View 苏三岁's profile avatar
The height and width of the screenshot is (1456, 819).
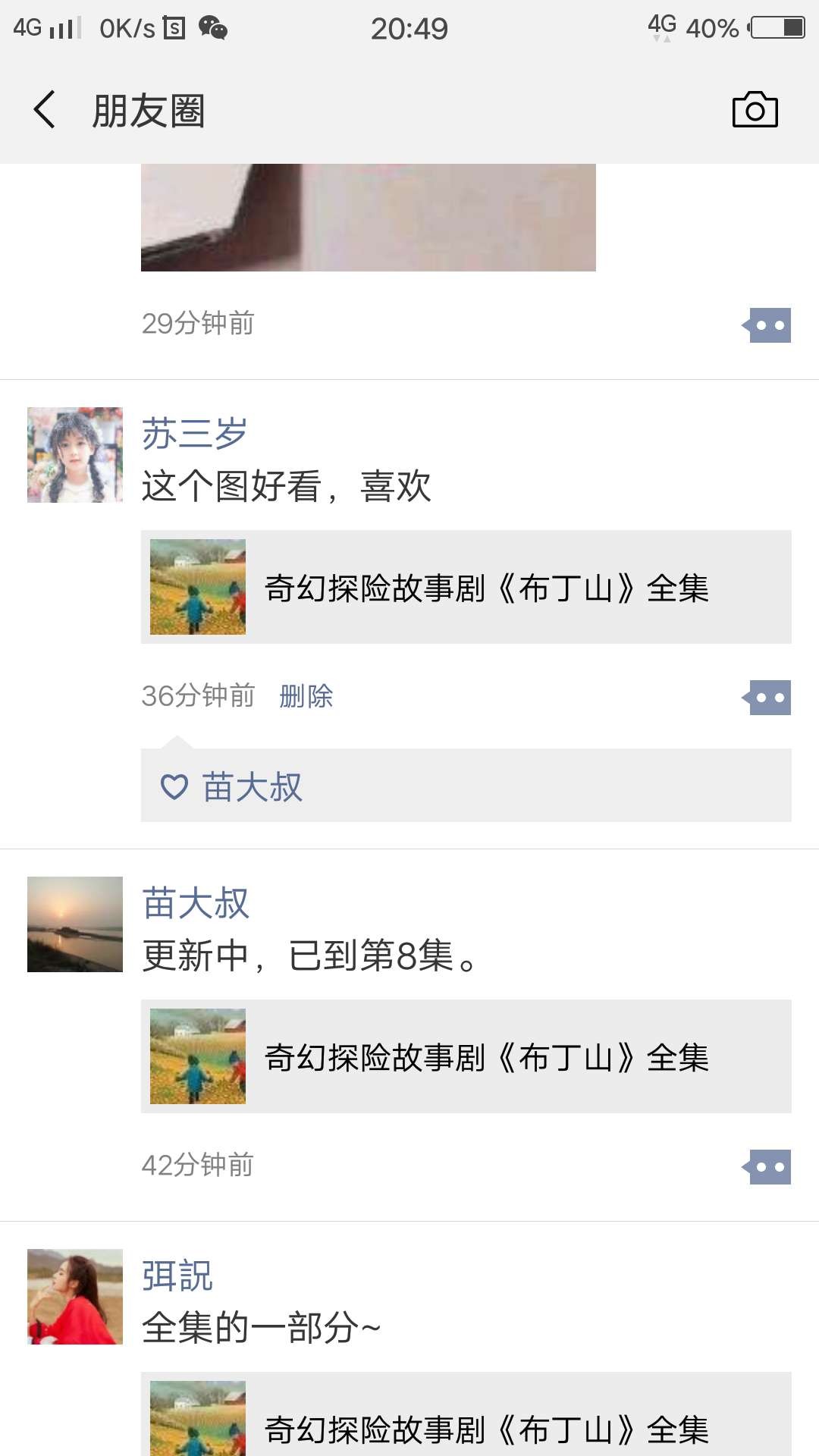click(x=75, y=455)
